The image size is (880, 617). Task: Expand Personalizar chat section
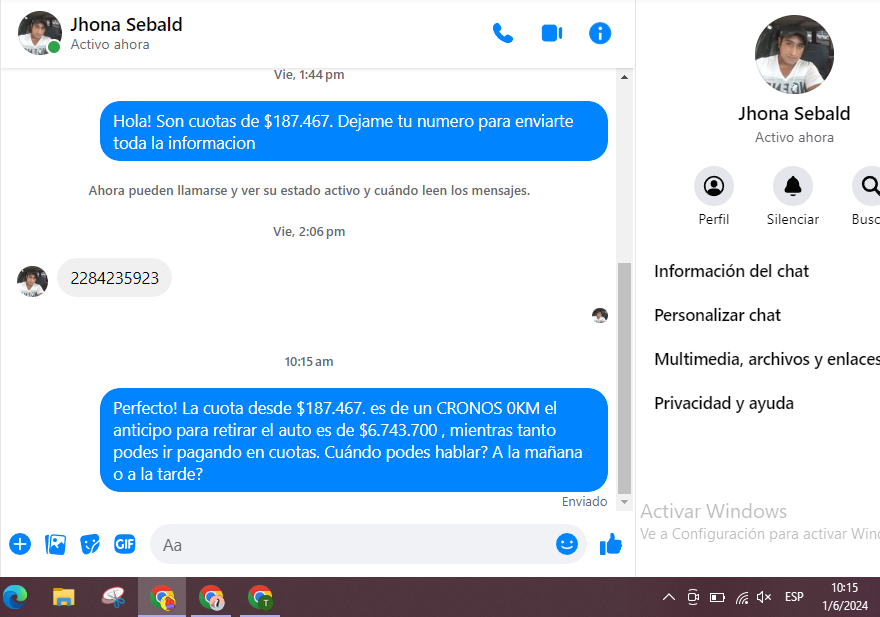pyautogui.click(x=718, y=315)
